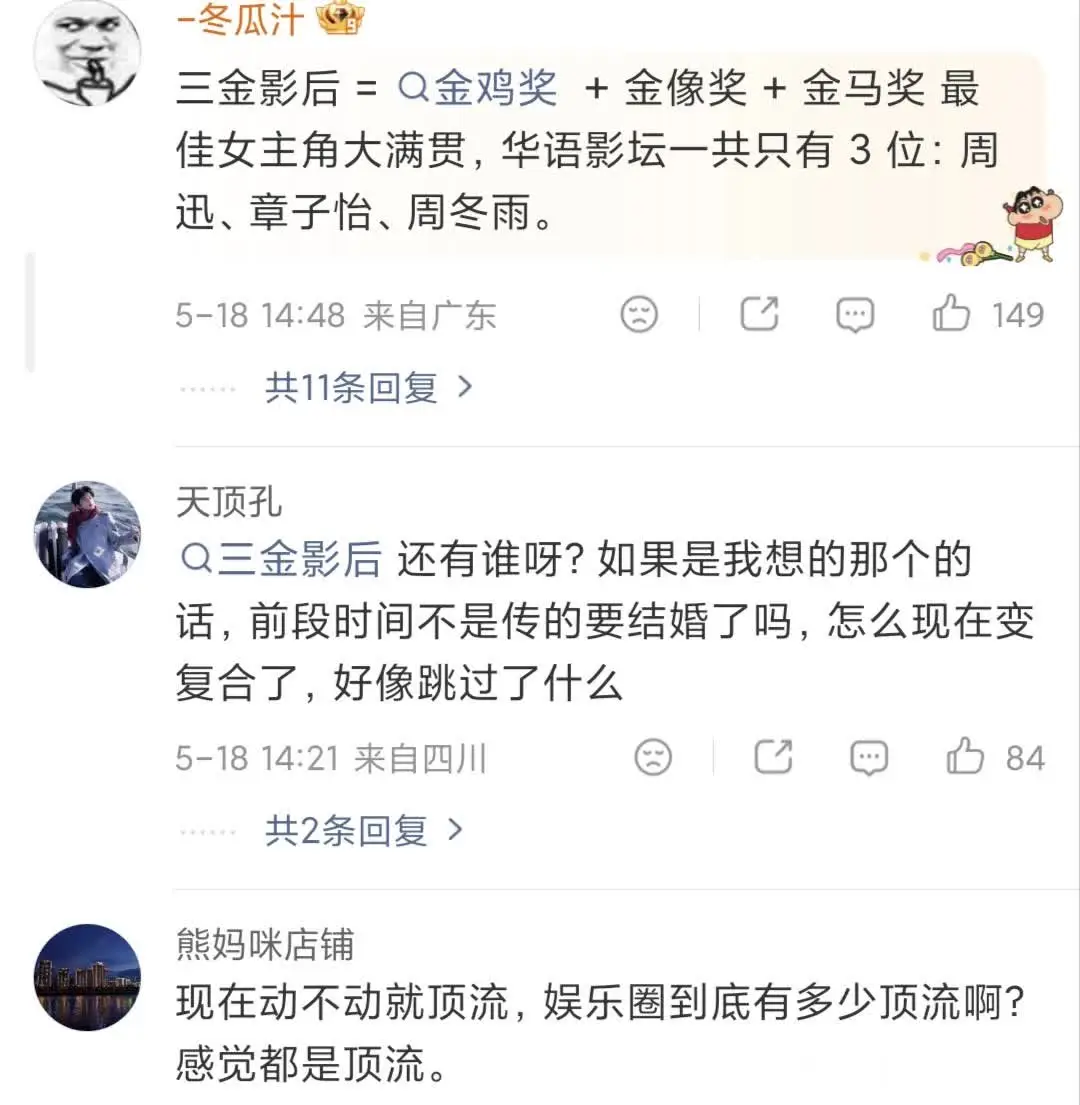Dislike -冬瓜汁's comment with the sad face
The image size is (1080, 1105).
pos(639,314)
